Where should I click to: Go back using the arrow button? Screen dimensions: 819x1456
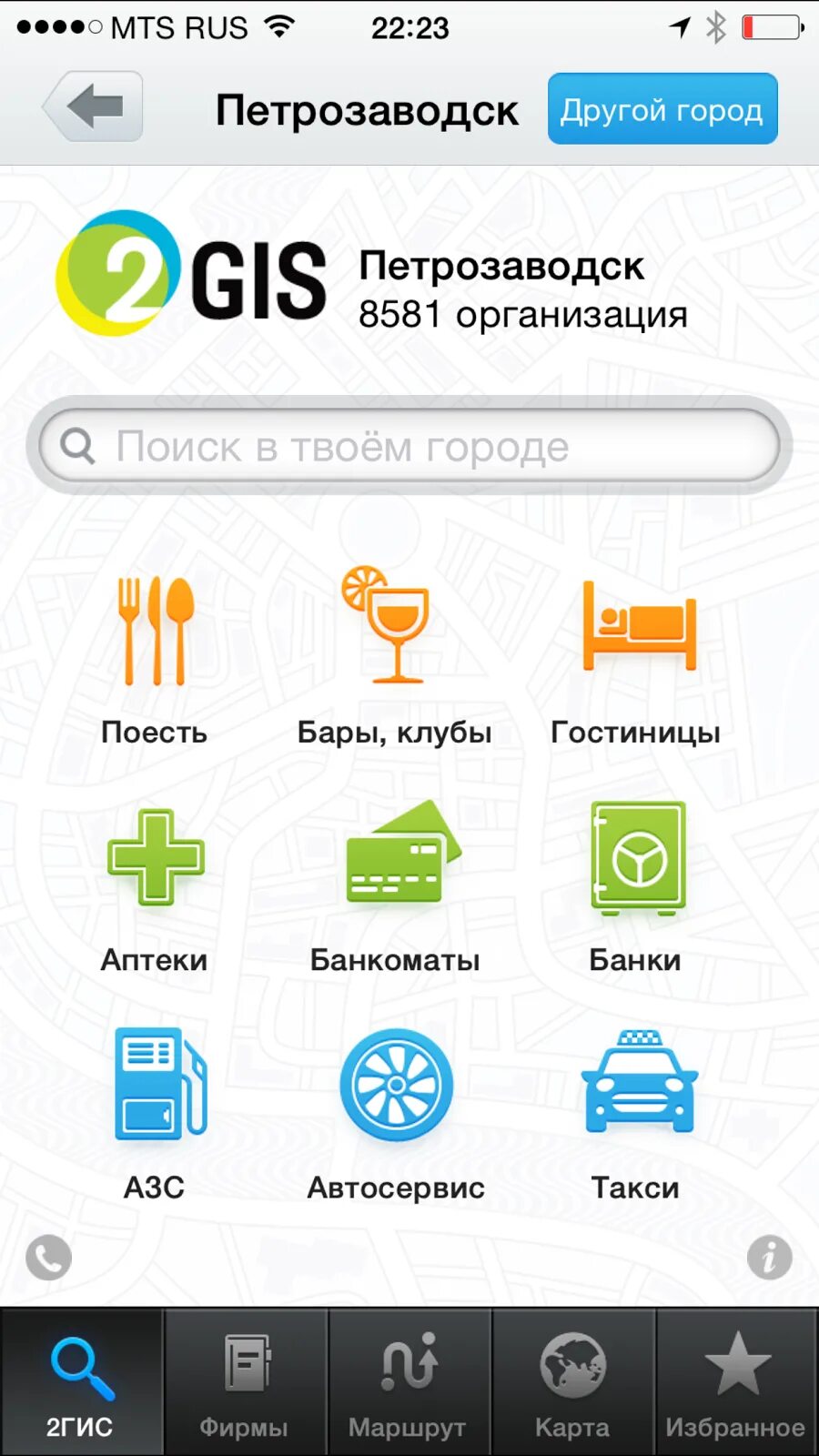[x=94, y=107]
